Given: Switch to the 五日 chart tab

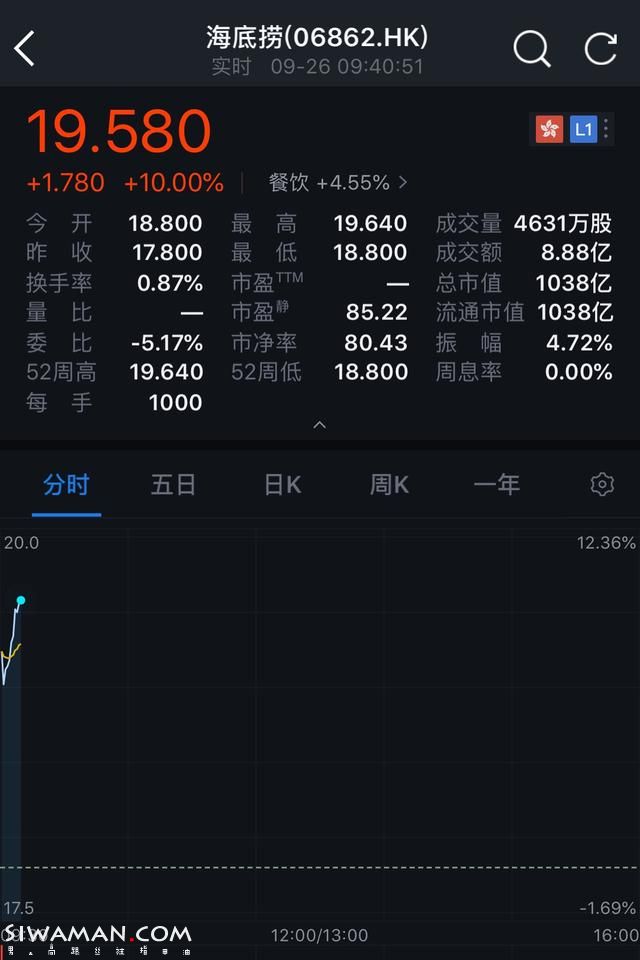Looking at the screenshot, I should point(173,485).
